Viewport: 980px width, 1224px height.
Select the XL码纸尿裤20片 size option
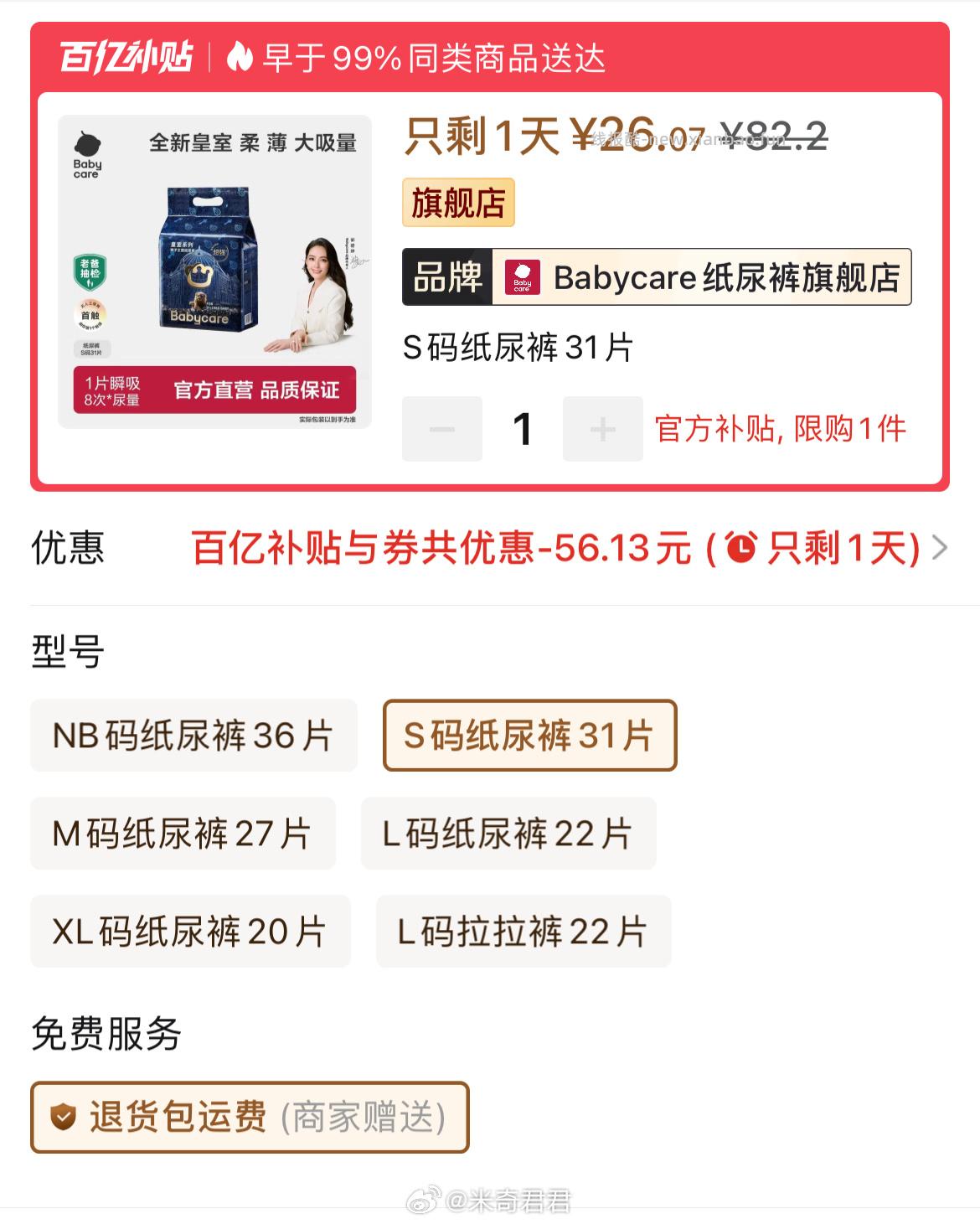[190, 932]
